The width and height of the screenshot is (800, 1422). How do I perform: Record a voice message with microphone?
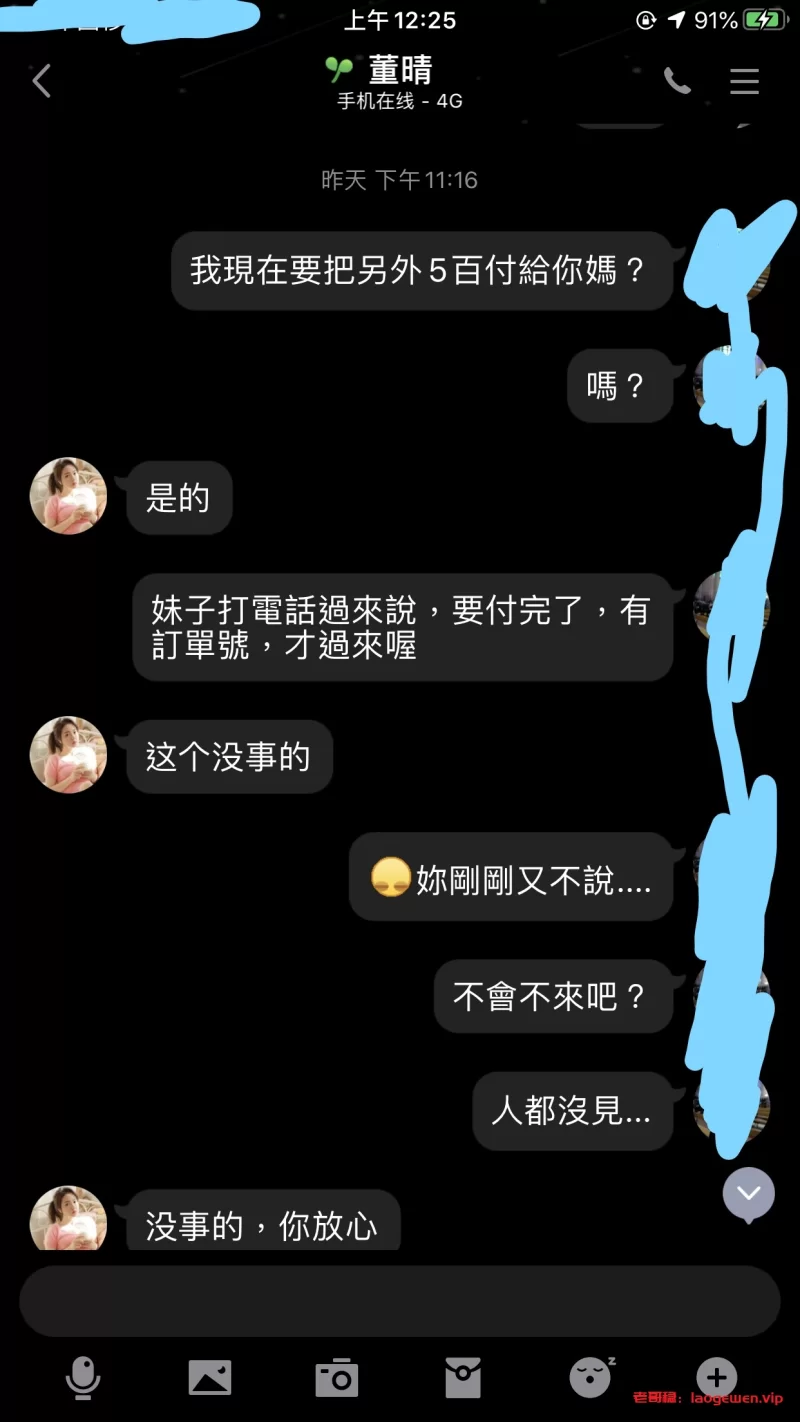(83, 1377)
